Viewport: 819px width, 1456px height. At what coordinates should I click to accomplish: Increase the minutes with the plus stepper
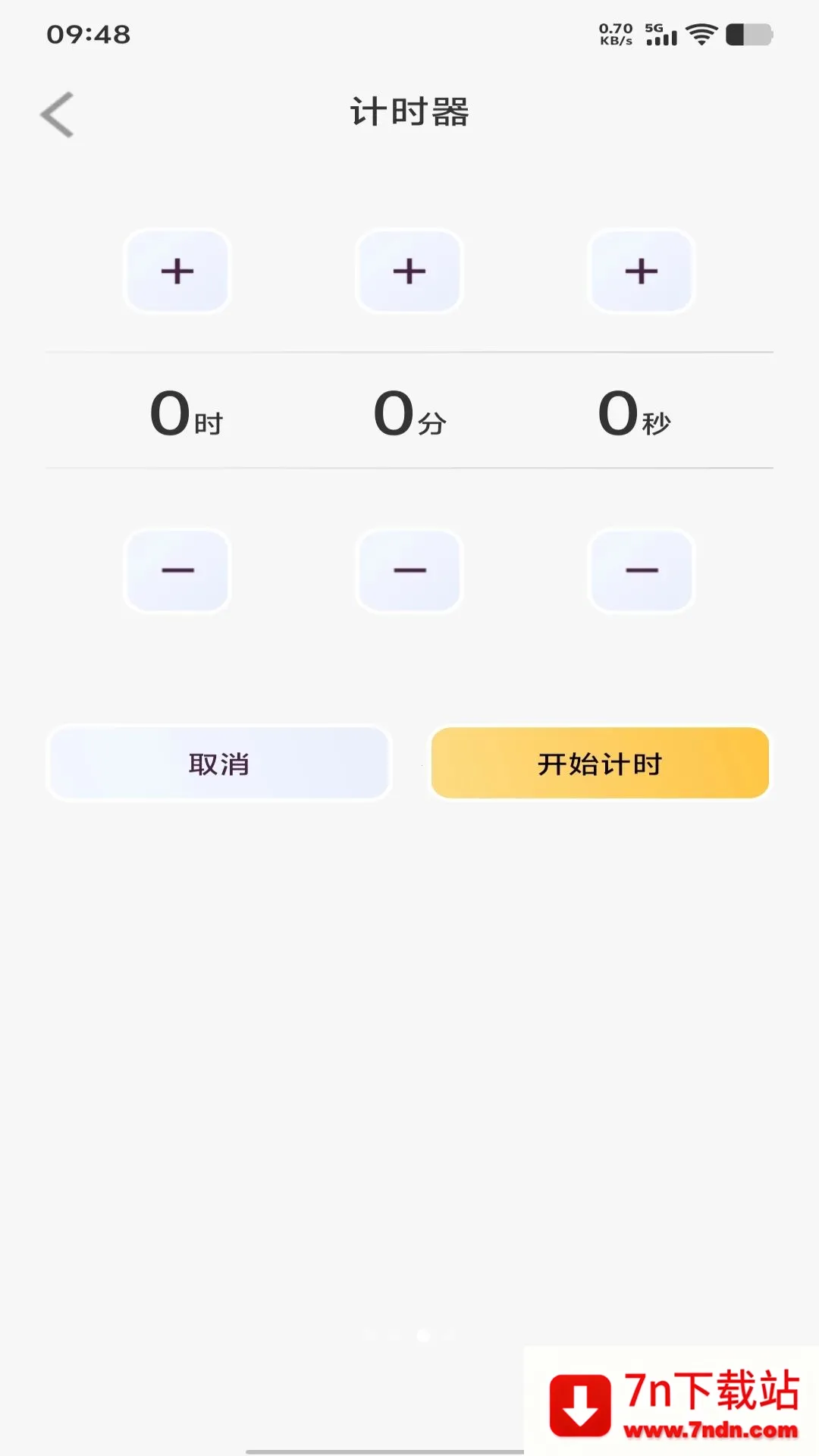(x=409, y=271)
